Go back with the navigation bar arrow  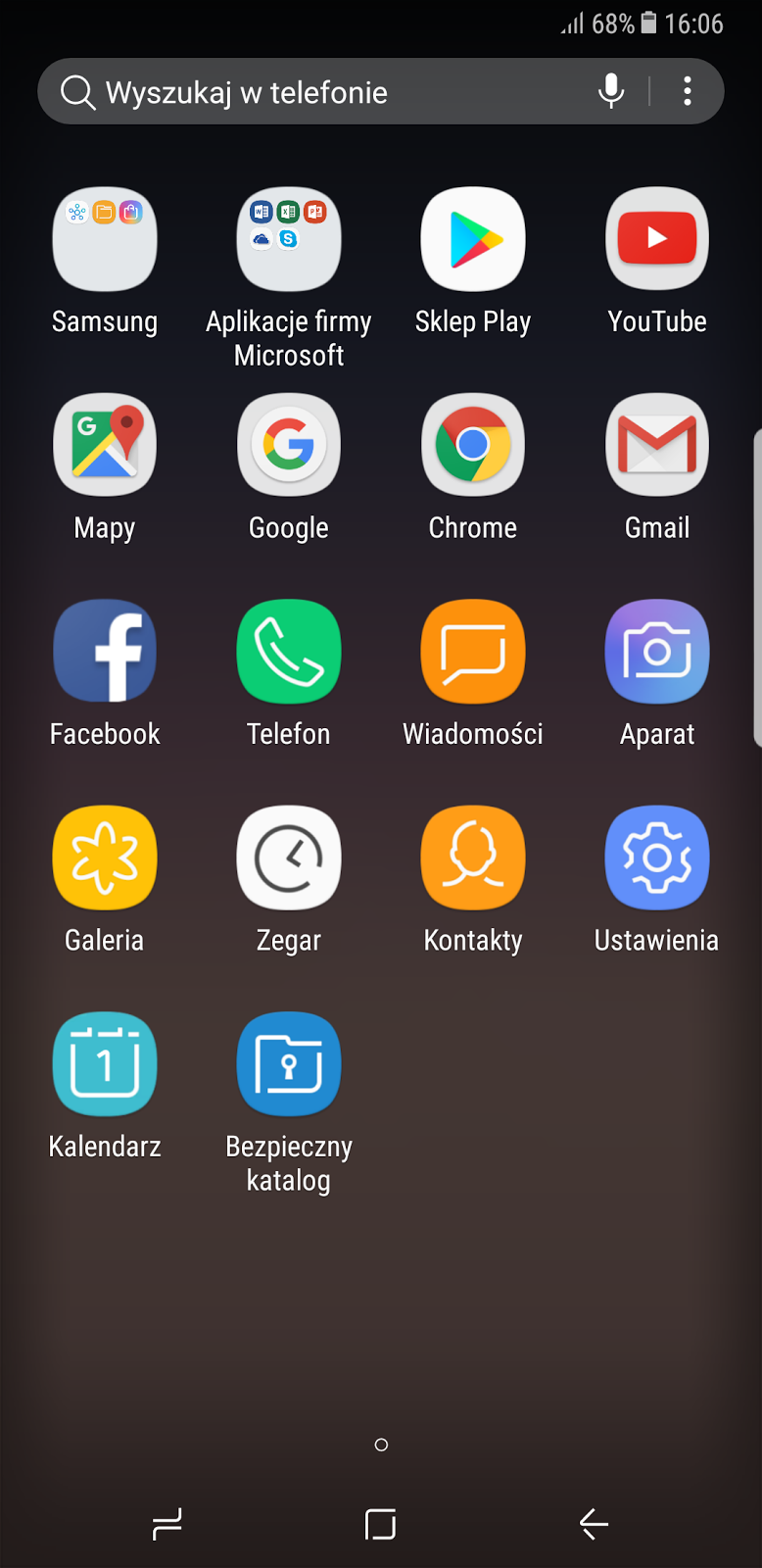point(594,1524)
